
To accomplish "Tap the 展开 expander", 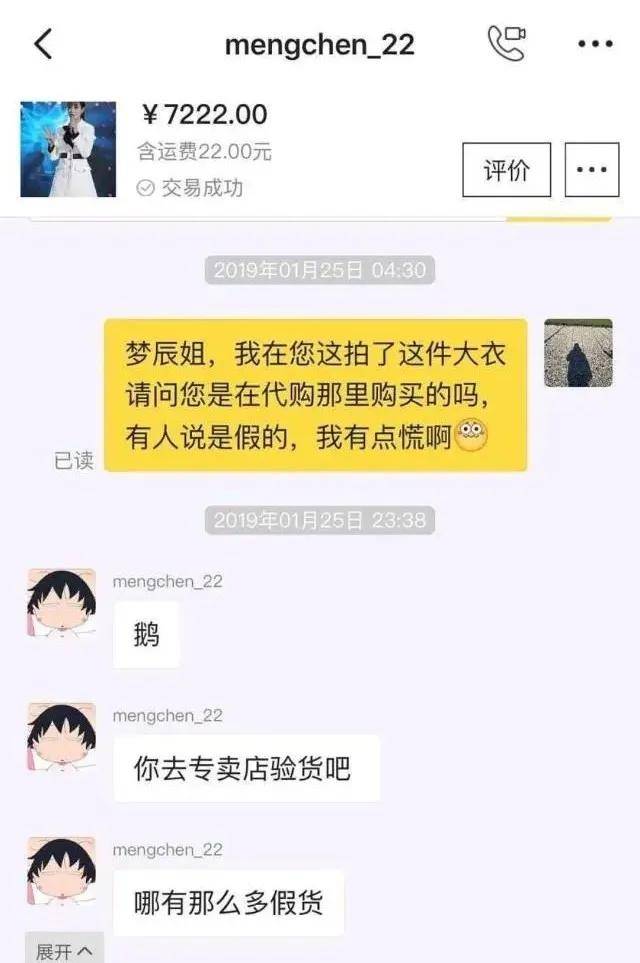I will [65, 950].
